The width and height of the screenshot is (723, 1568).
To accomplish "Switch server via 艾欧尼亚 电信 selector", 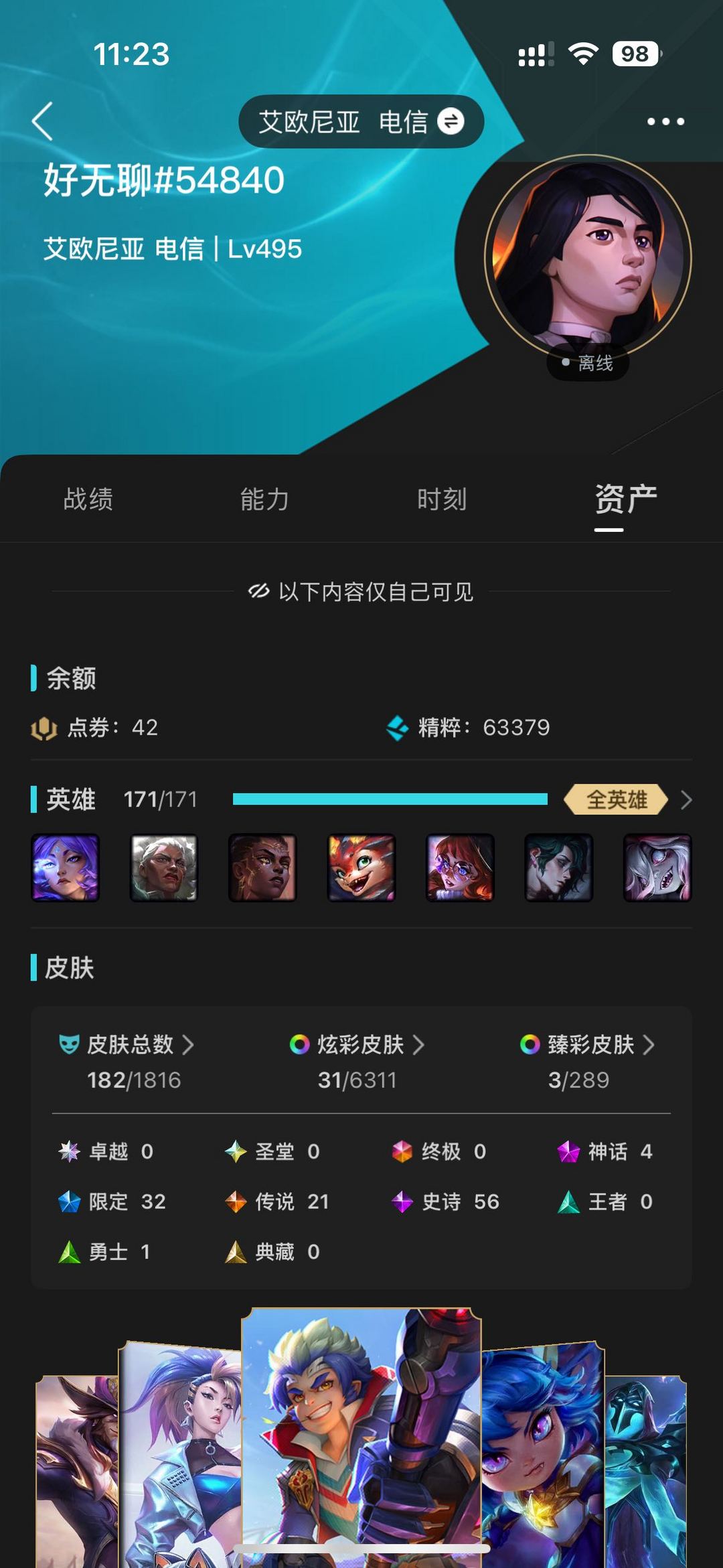I will [361, 121].
